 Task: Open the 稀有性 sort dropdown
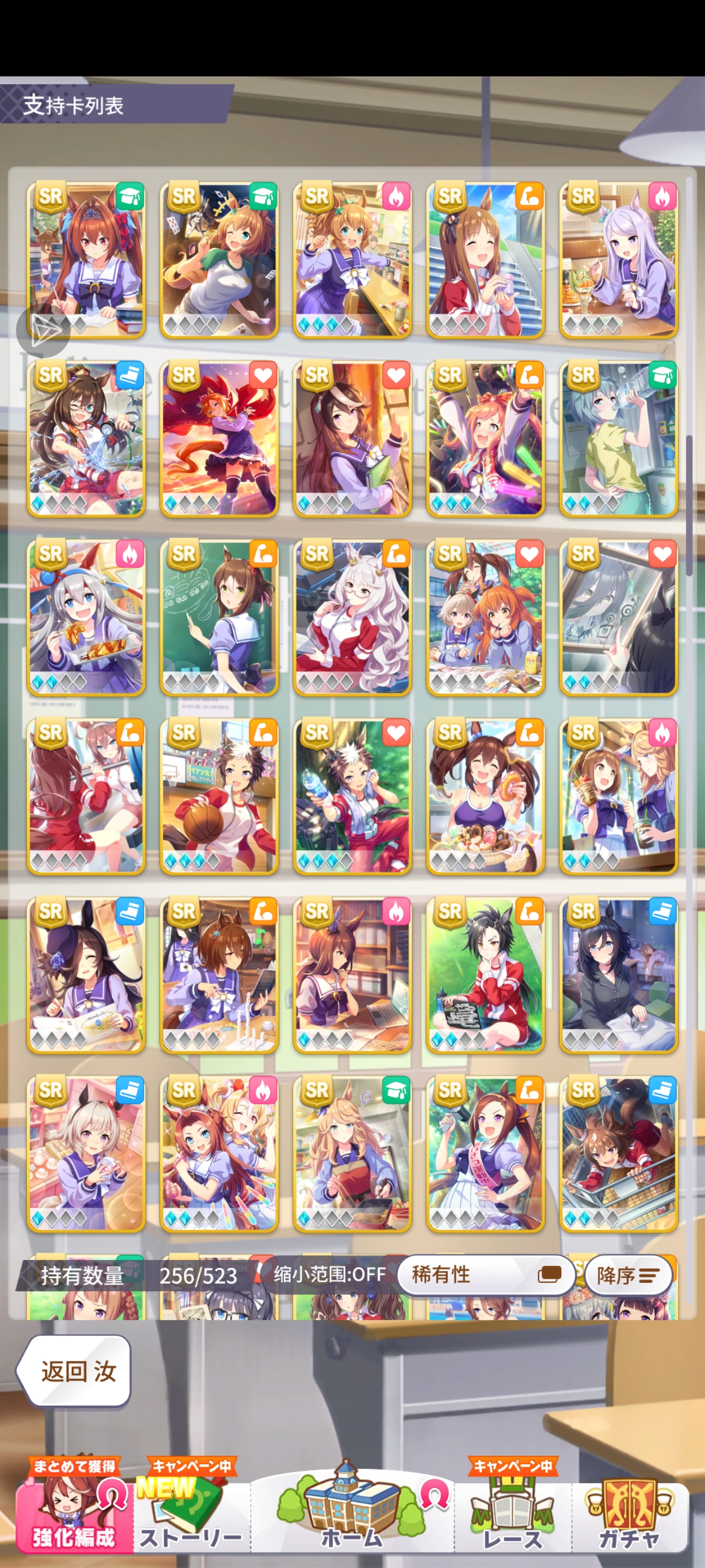(485, 1274)
